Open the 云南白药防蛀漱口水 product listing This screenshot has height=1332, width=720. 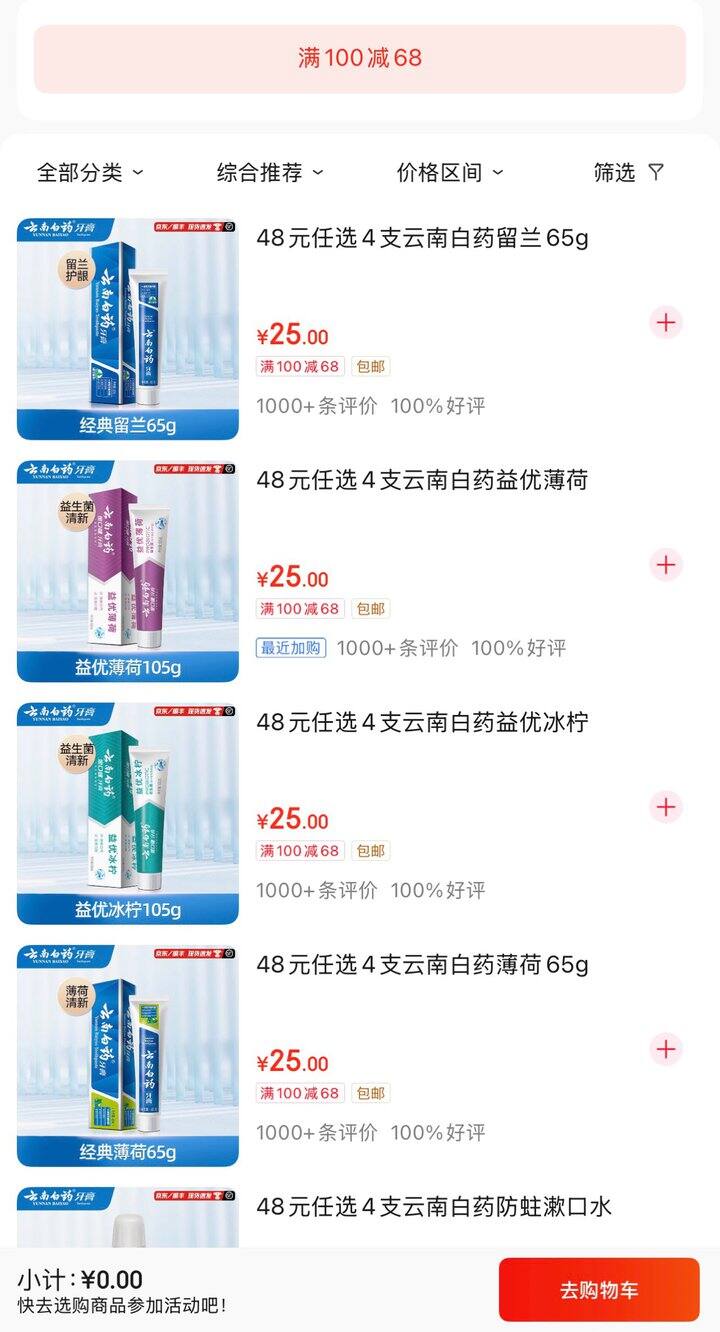[434, 1207]
